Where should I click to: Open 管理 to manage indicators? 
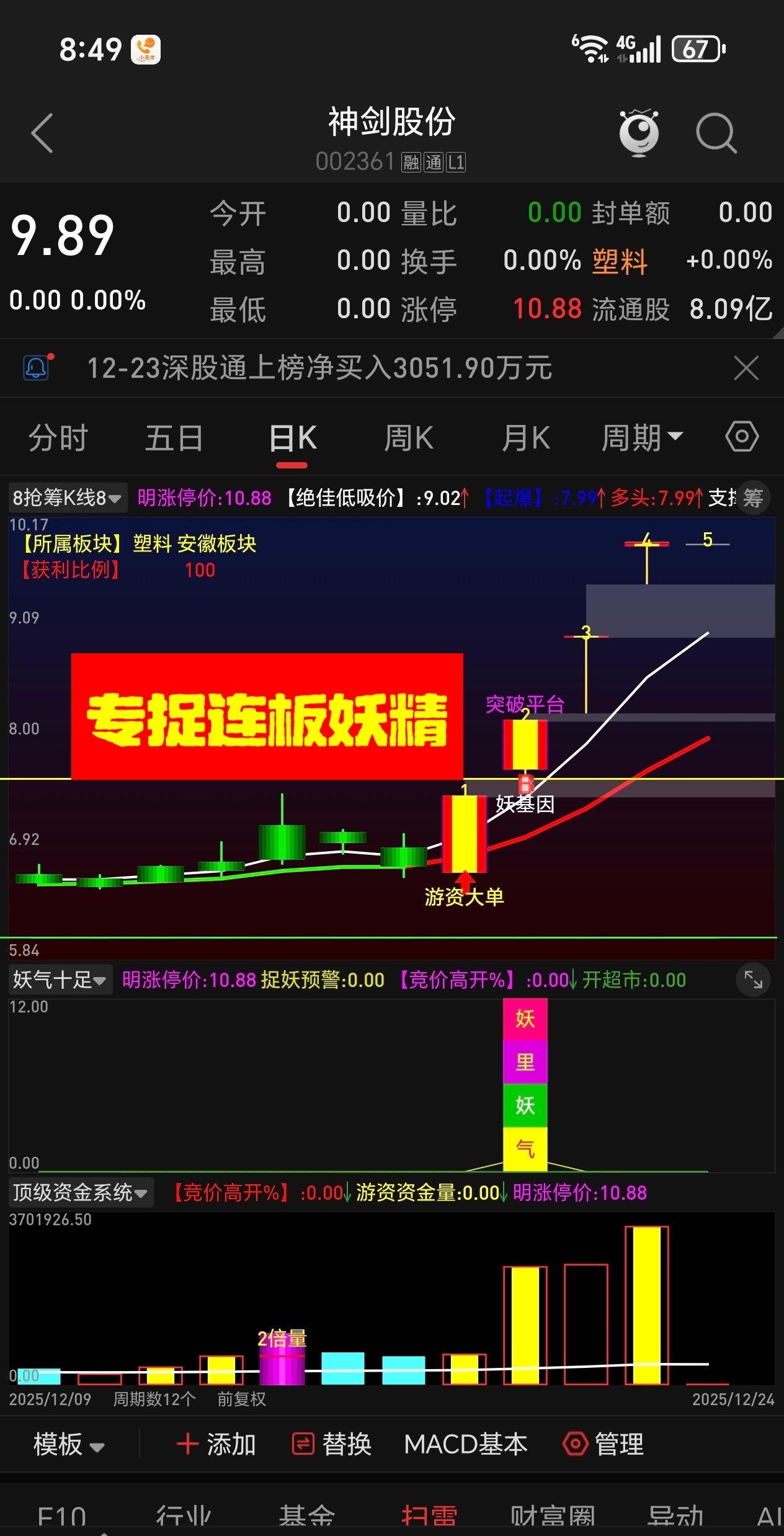point(604,1445)
